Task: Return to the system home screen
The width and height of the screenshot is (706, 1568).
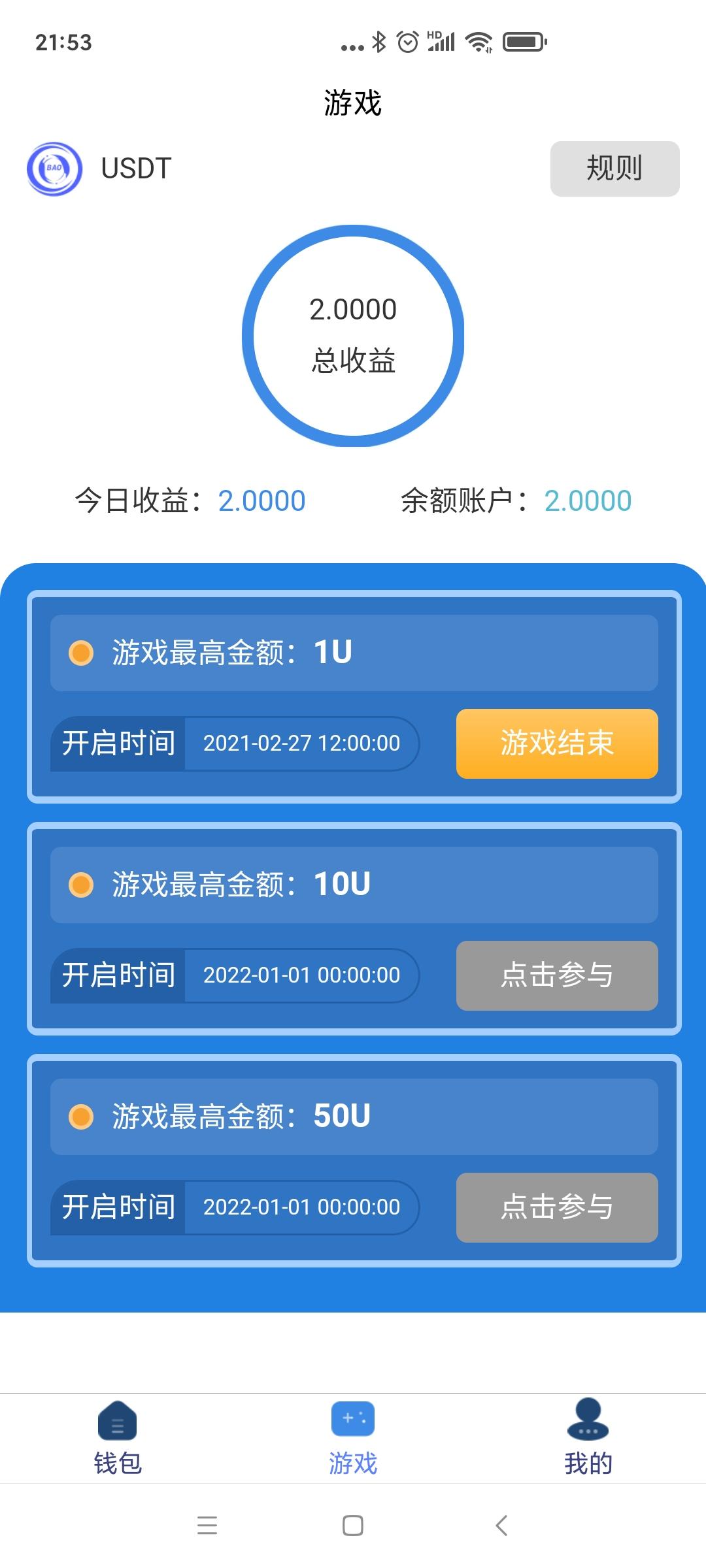Action: point(353,1526)
